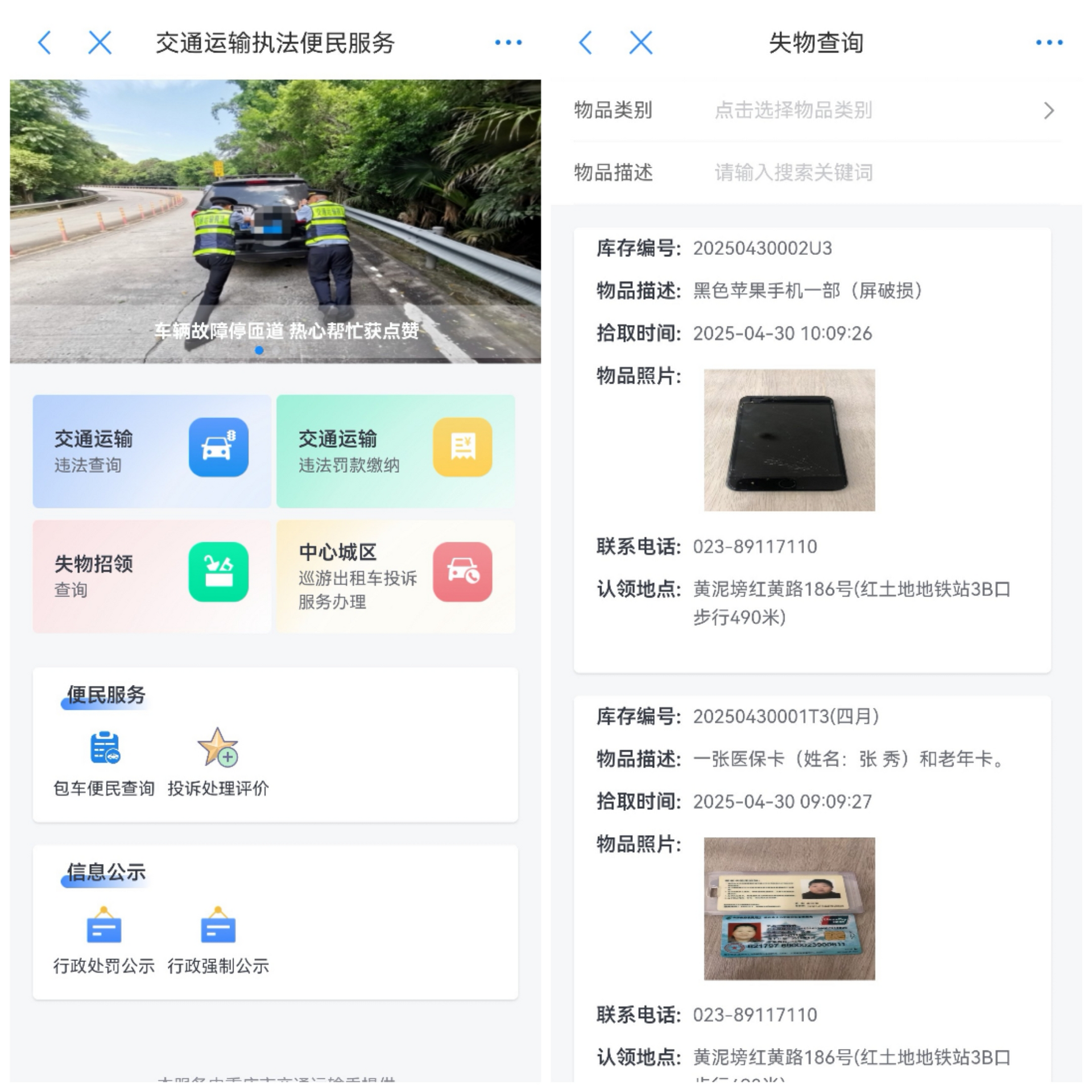Open the overflow menu beside 失物查询
This screenshot has height=1092, width=1092.
1049,43
